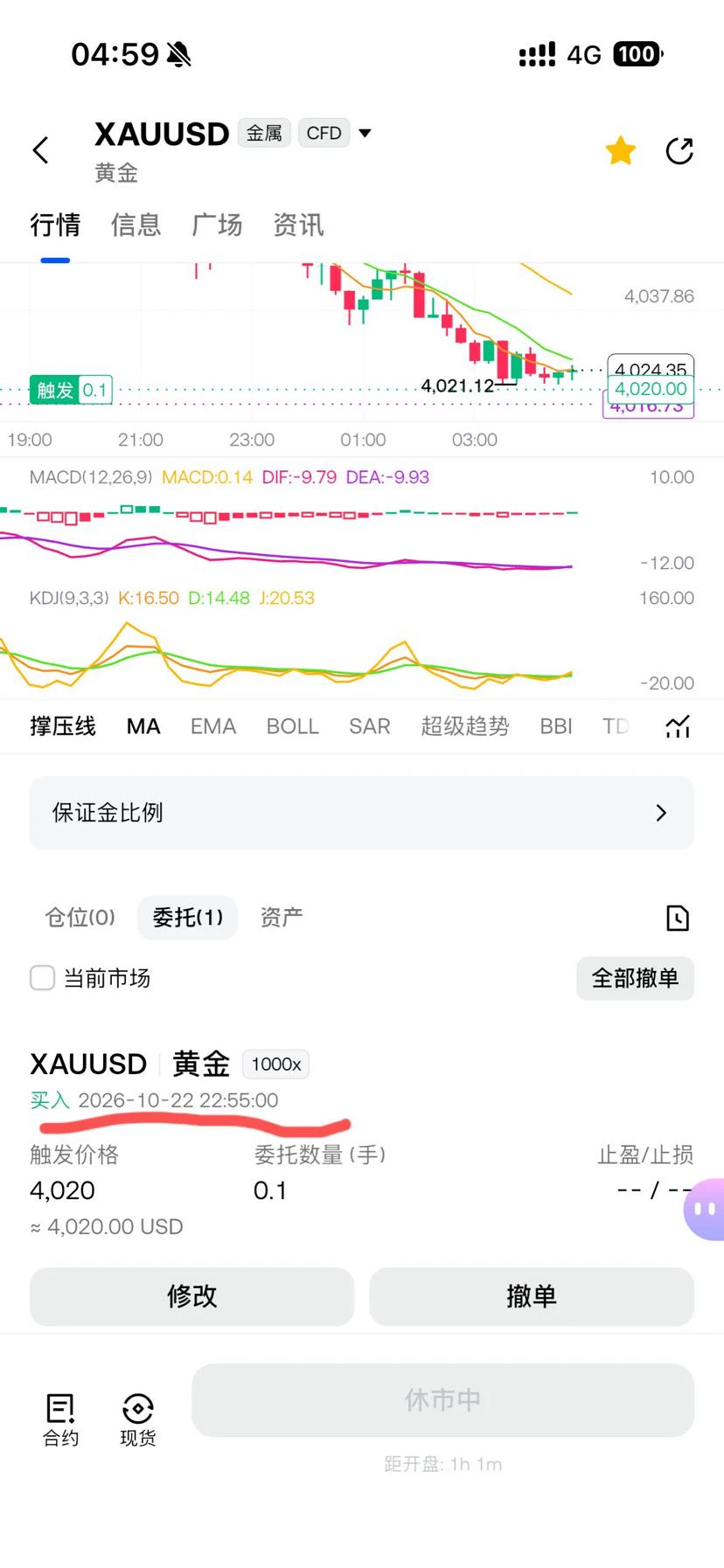
Task: Switch to the 资产 tab
Action: (282, 917)
